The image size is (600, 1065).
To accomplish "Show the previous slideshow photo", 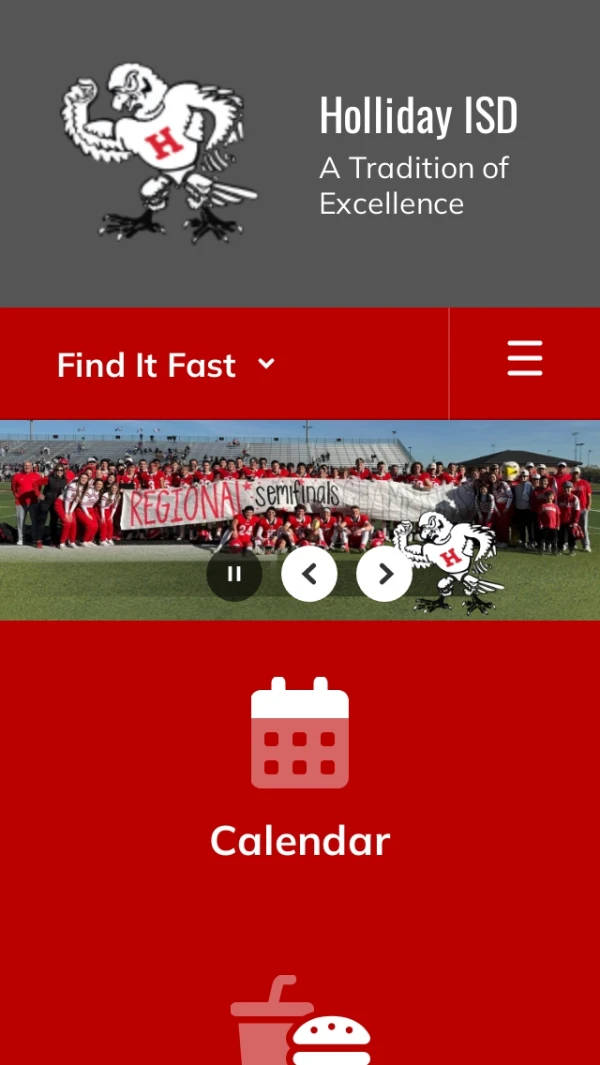I will pos(309,574).
